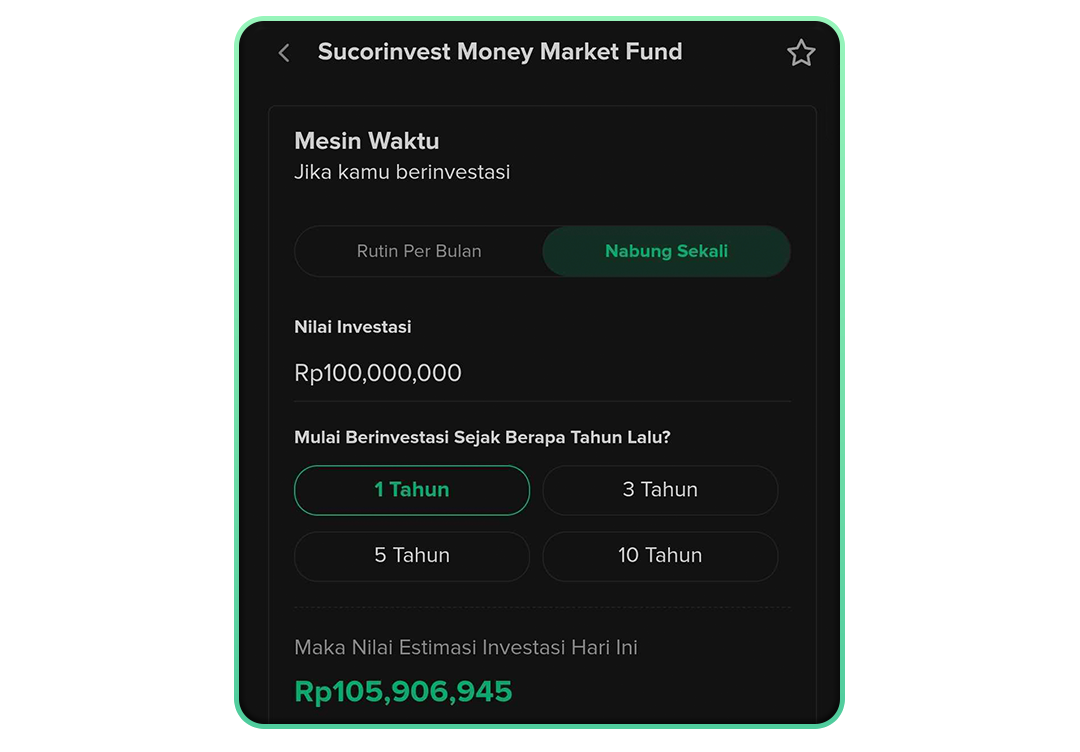
Task: Add this fund to favorites with the star
Action: coord(801,53)
